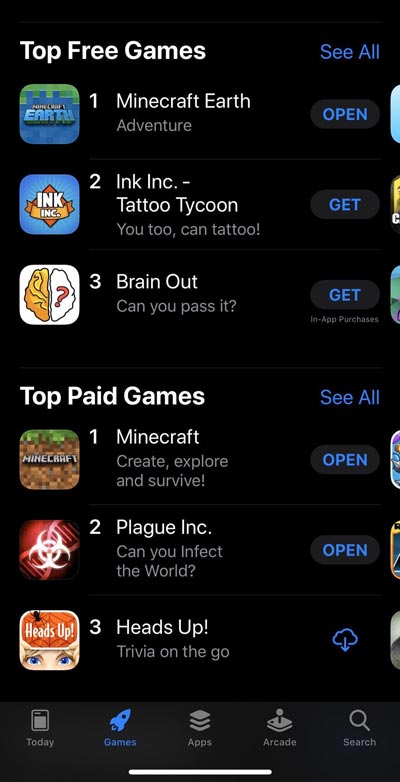Viewport: 400px width, 782px height.
Task: See all Top Free Games
Action: 350,51
